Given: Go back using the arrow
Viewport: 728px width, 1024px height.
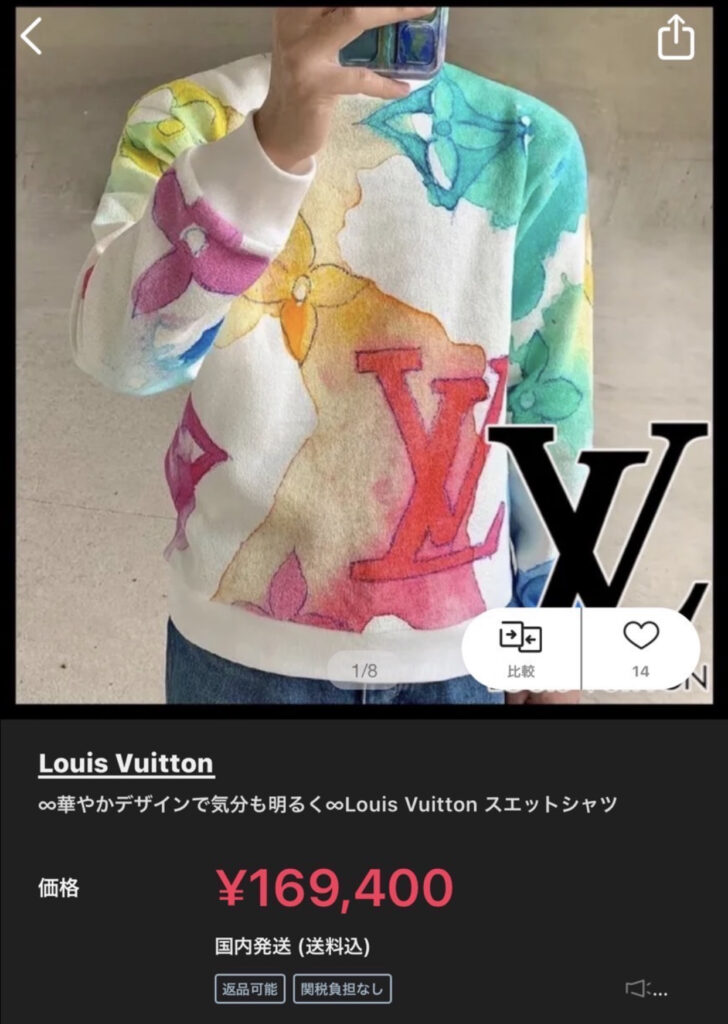Looking at the screenshot, I should 32,37.
